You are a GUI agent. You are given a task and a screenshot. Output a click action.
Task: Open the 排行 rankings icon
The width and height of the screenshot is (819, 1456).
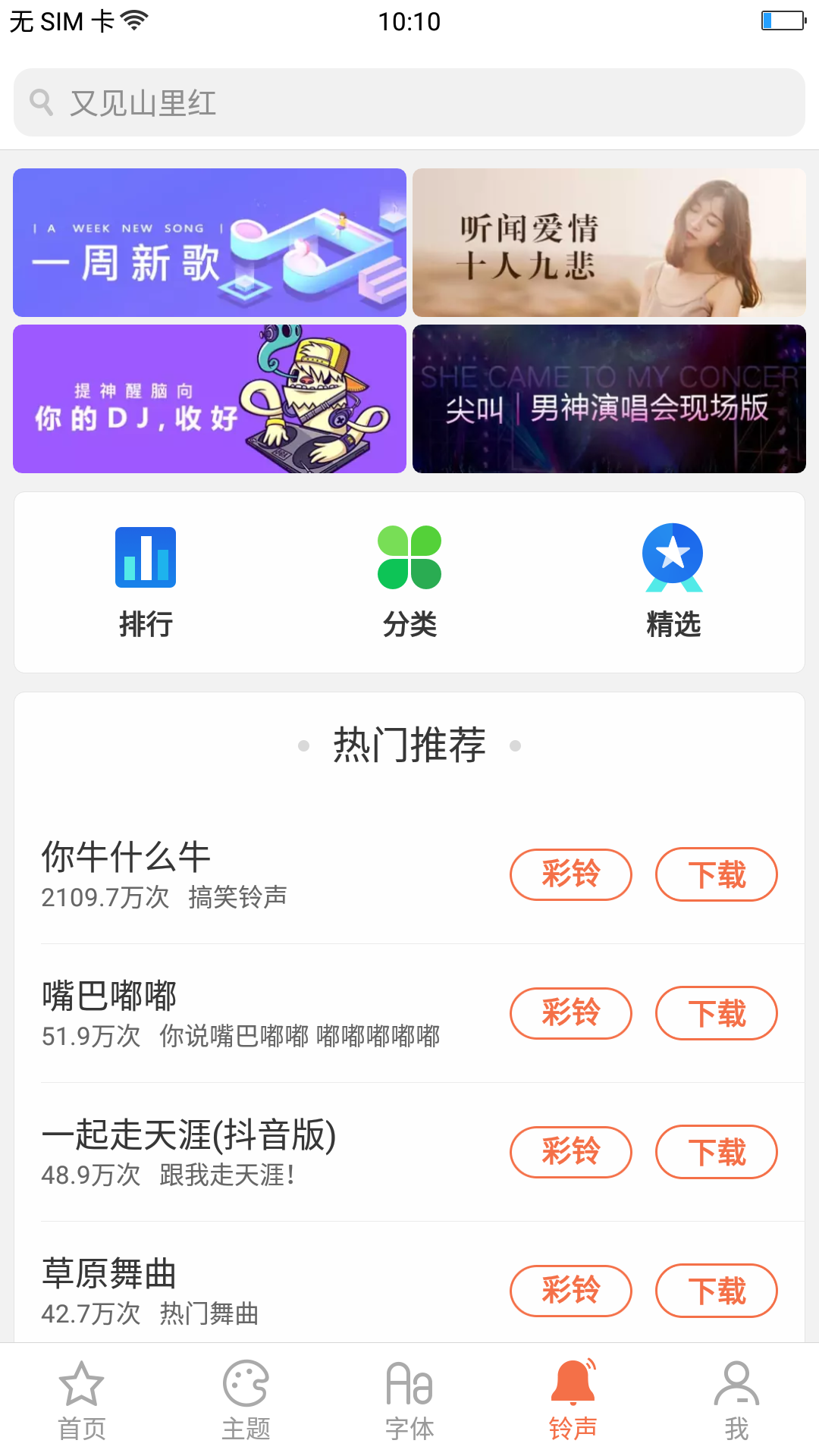pyautogui.click(x=146, y=556)
